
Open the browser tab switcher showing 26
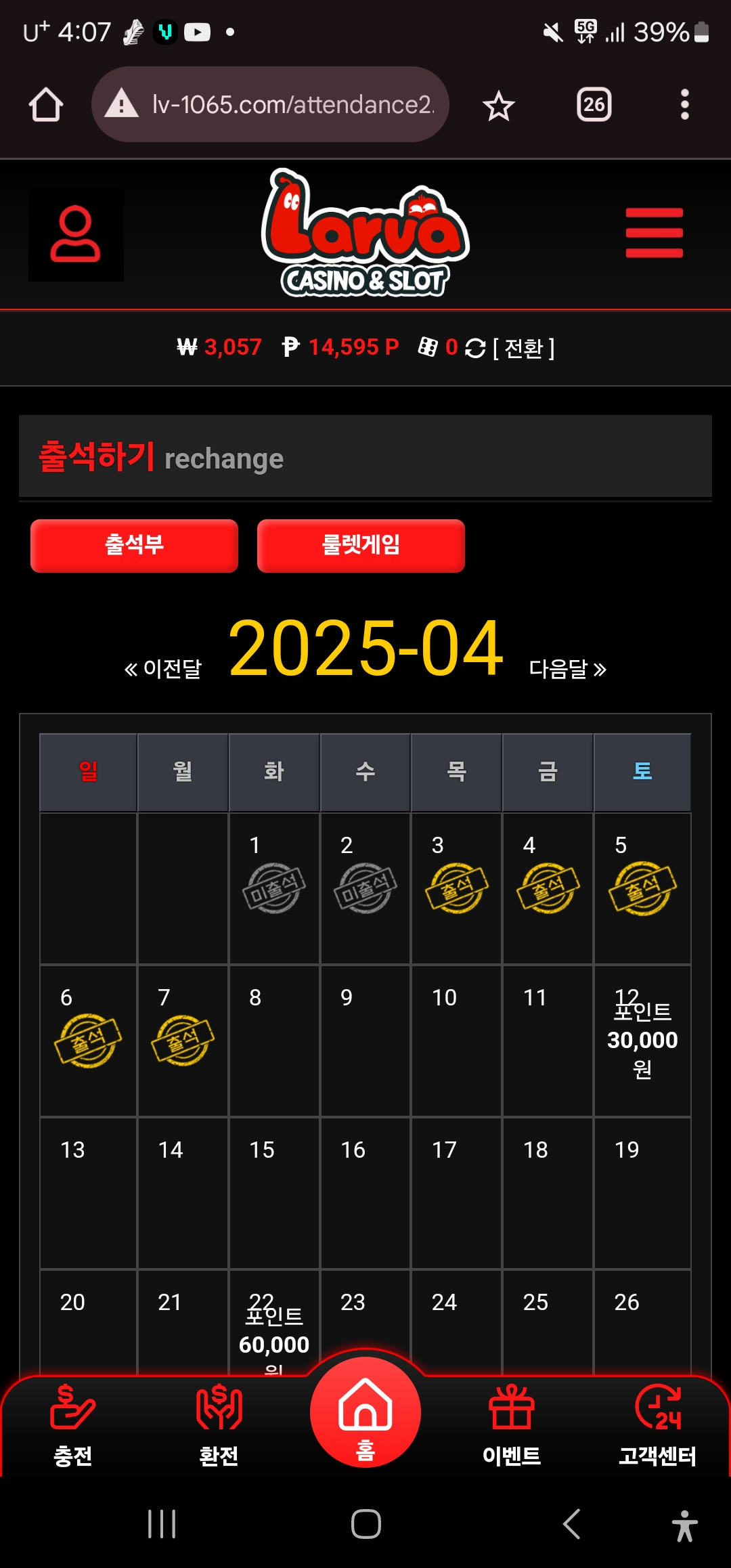tap(594, 105)
